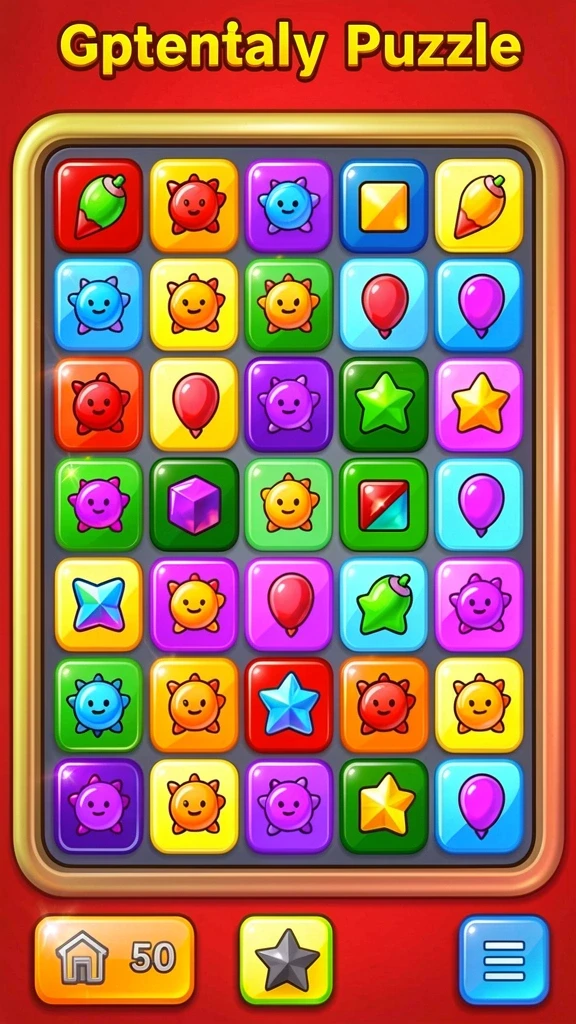Select the orange carrot on yellow tile
This screenshot has height=1024, width=576.
(x=479, y=205)
